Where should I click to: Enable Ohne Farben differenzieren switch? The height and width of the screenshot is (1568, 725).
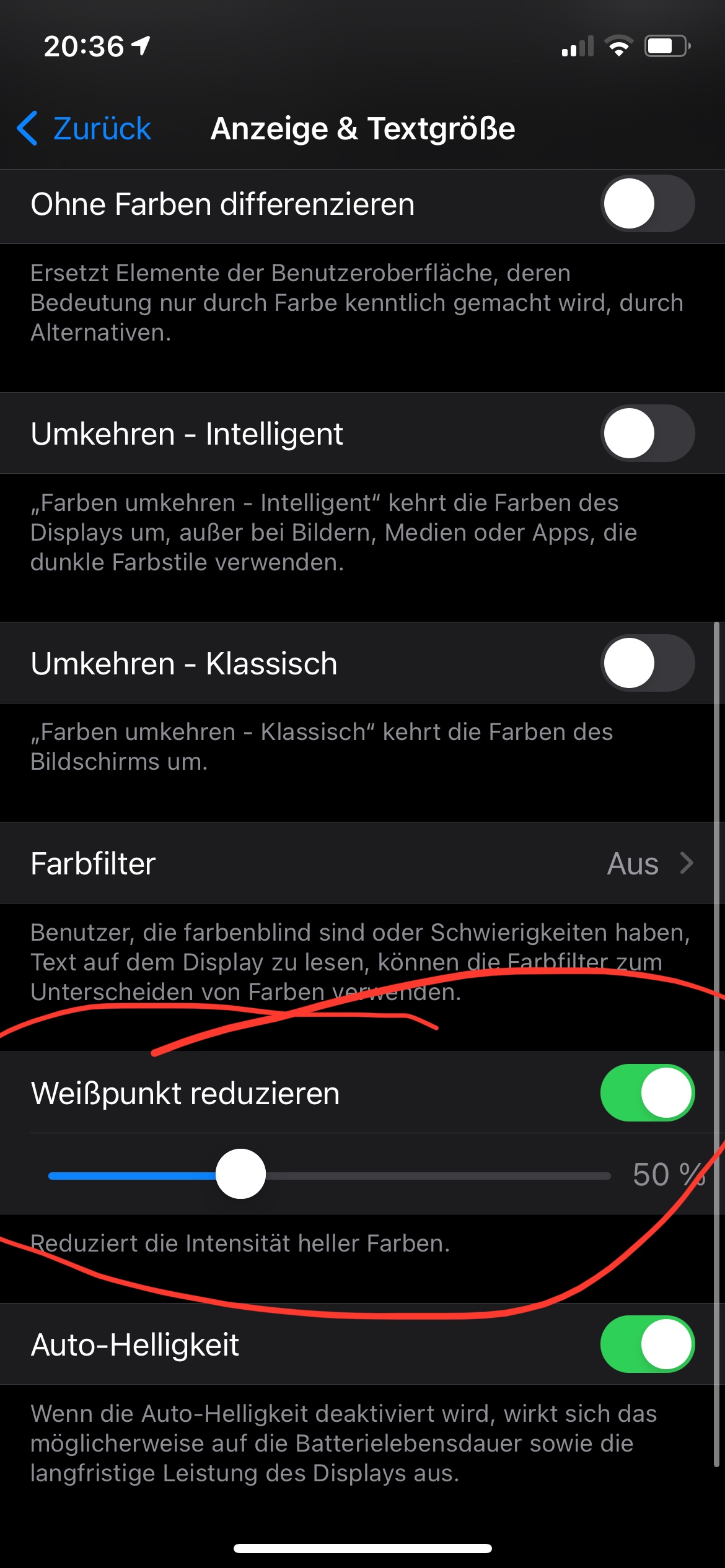pyautogui.click(x=648, y=204)
